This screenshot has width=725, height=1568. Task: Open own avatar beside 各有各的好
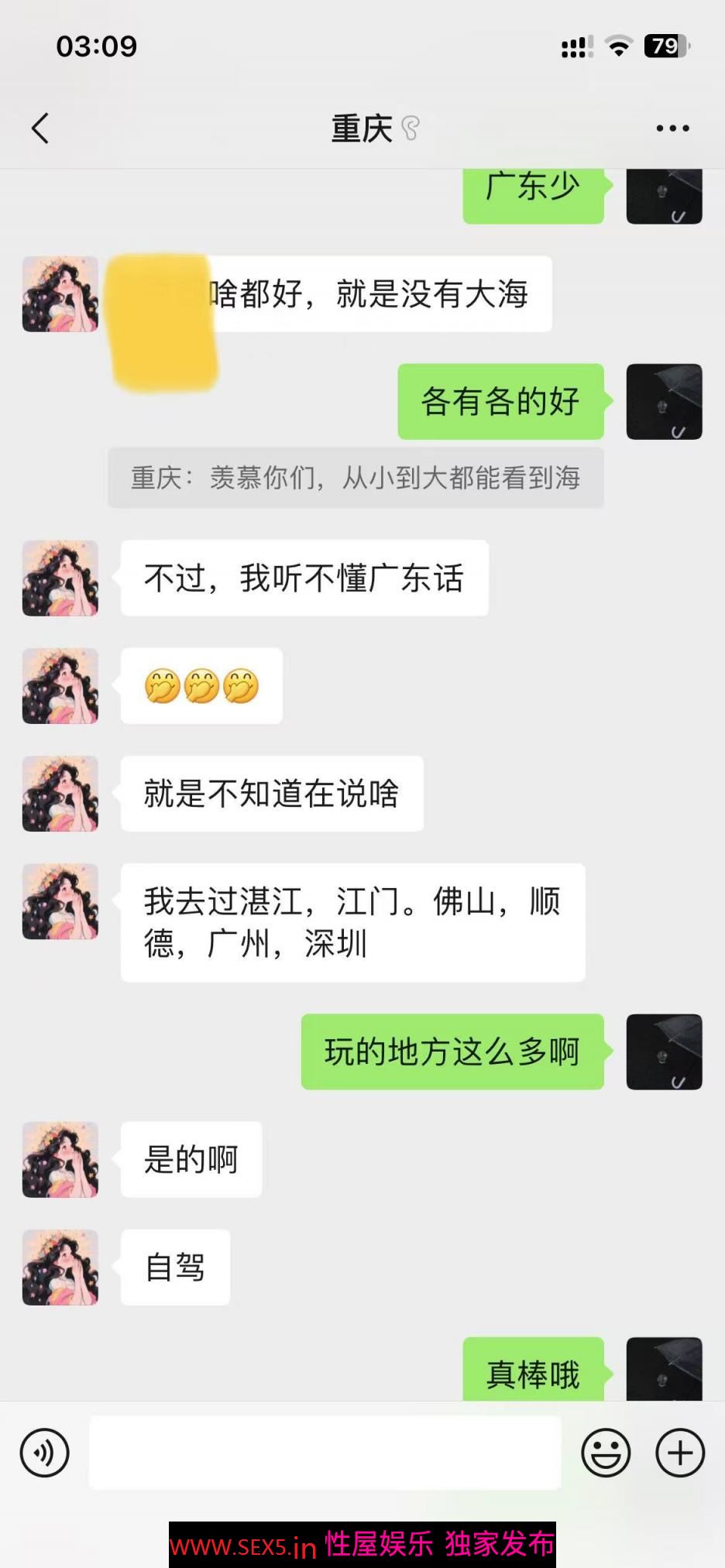pos(664,402)
